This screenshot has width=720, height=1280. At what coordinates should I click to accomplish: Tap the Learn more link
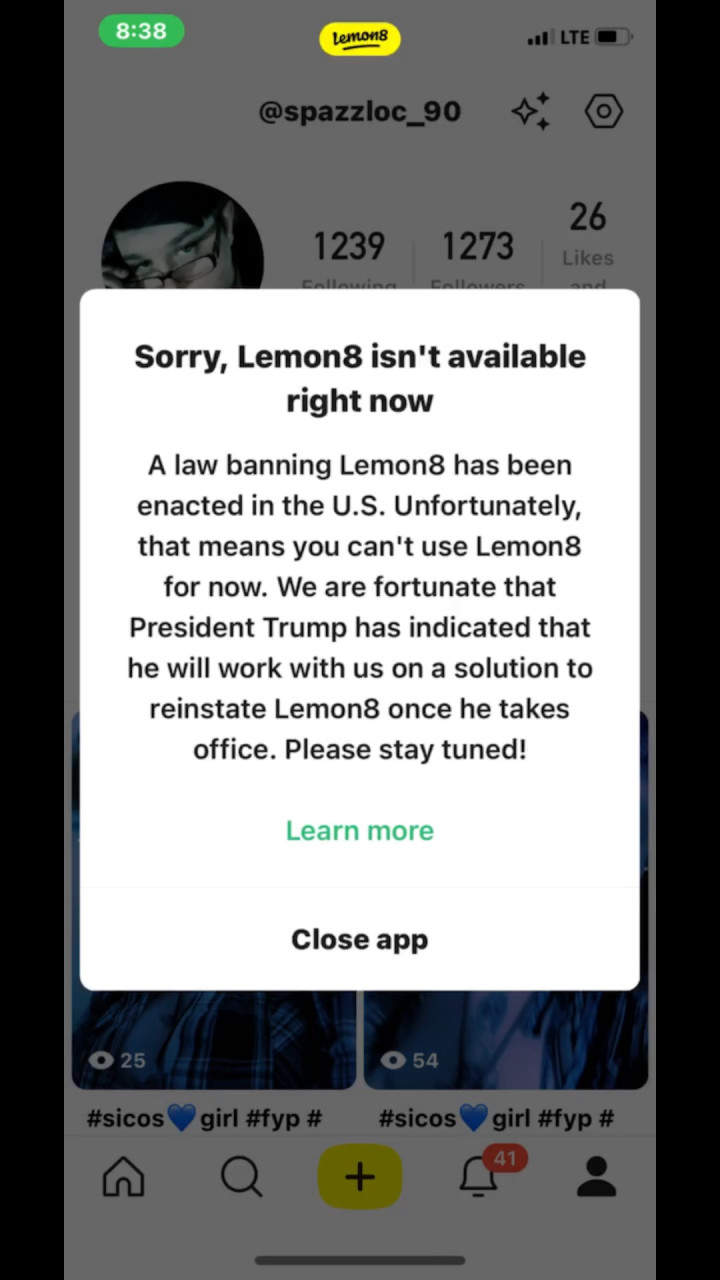pos(360,831)
